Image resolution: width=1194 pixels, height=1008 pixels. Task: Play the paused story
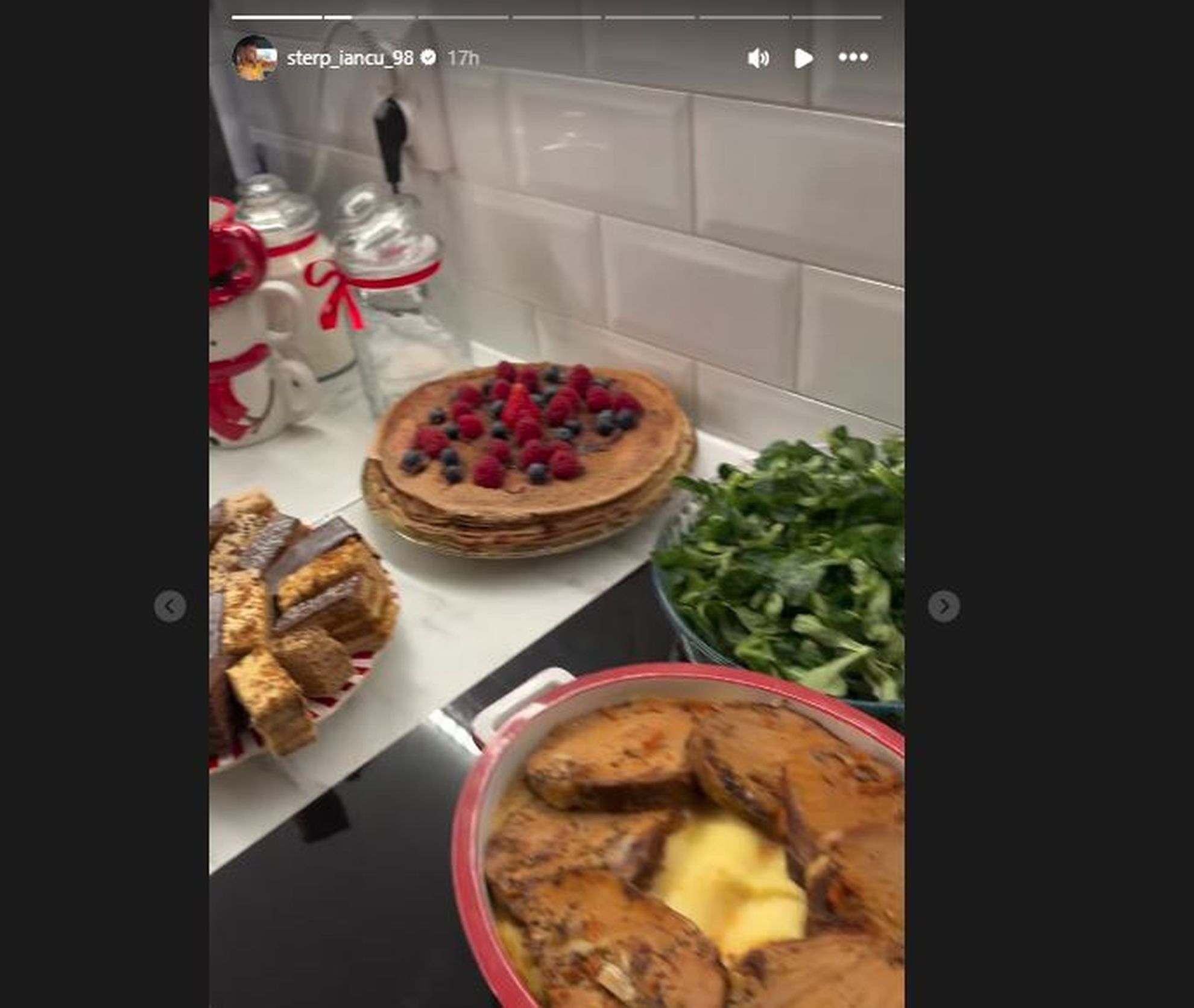point(803,58)
